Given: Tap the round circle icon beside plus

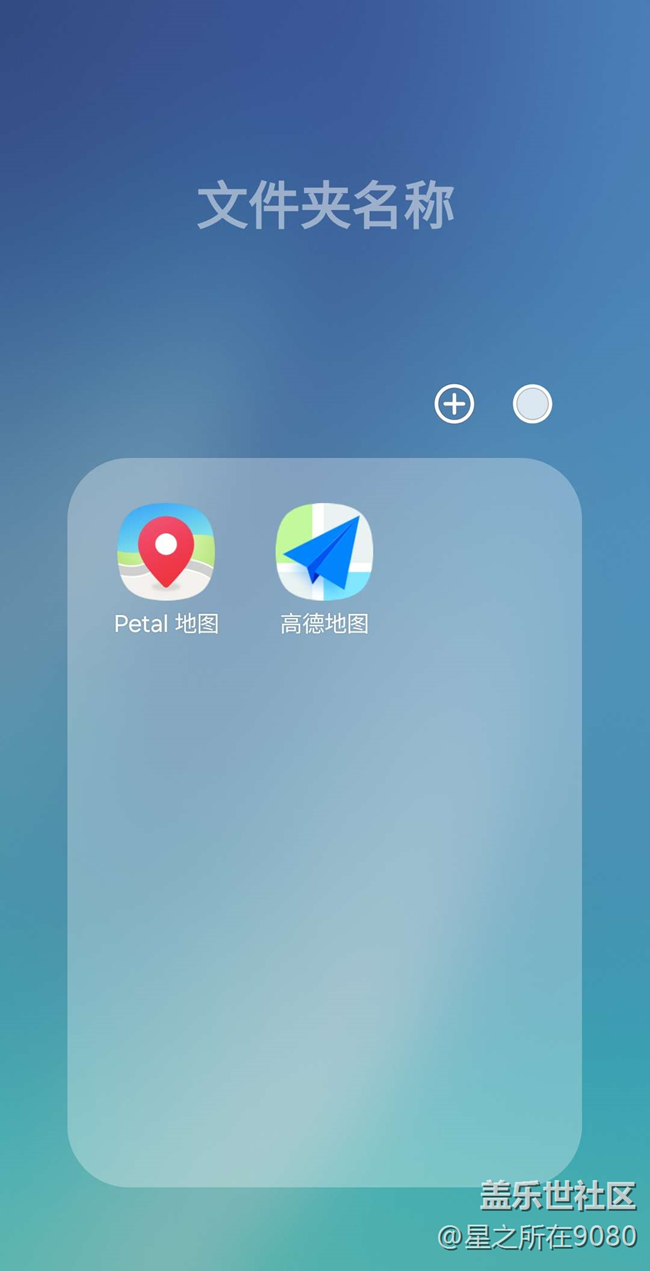Looking at the screenshot, I should [532, 404].
